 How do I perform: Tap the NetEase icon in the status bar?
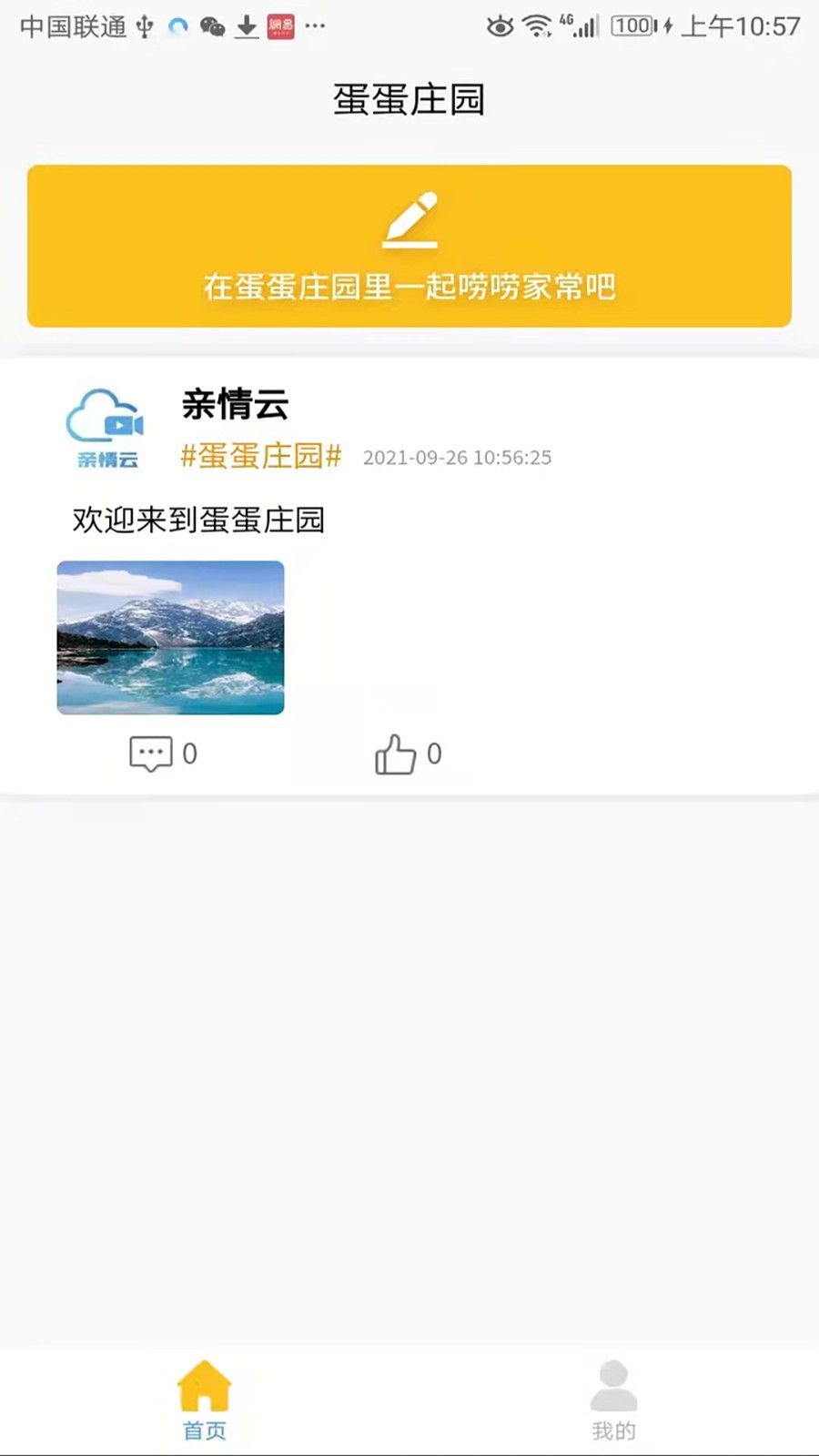(x=279, y=27)
